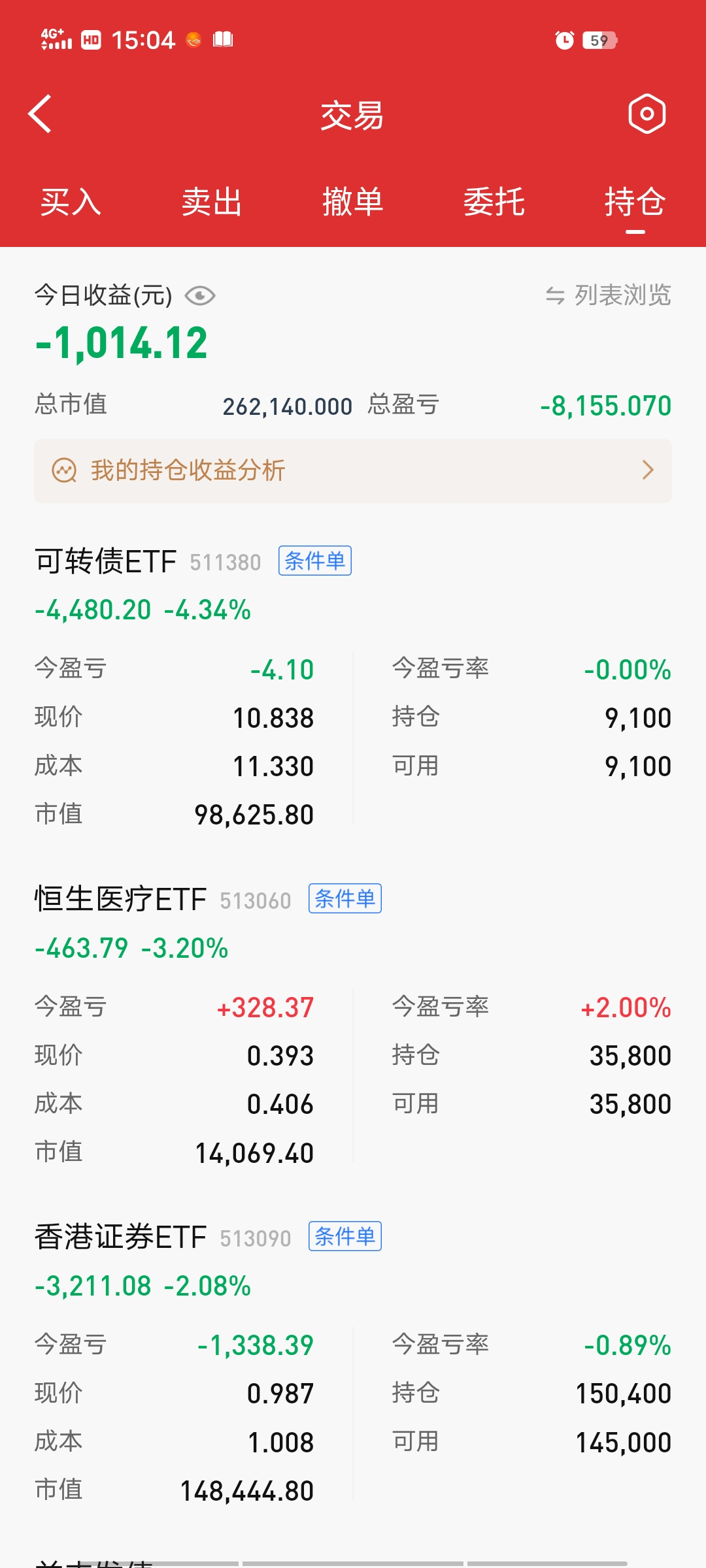Viewport: 706px width, 1568px height.
Task: Switch to the 买入 tab
Action: 71,202
